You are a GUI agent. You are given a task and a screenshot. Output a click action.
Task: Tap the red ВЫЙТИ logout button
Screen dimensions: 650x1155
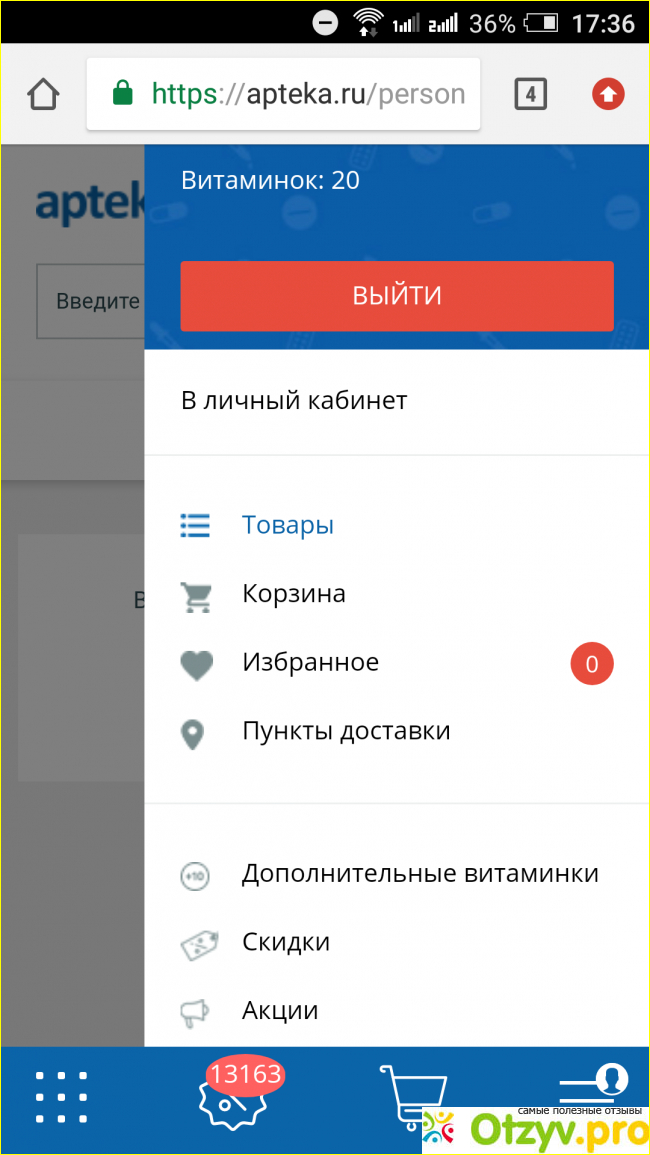[396, 296]
